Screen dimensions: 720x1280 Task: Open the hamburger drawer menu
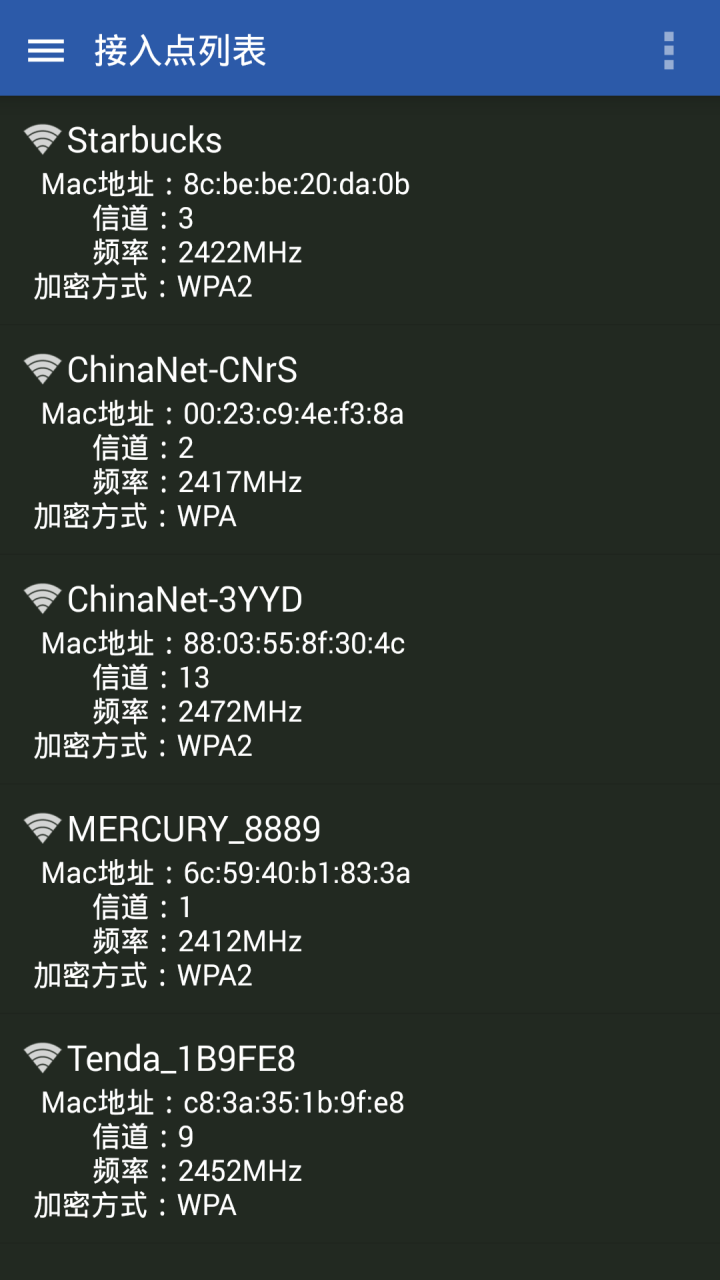tap(46, 50)
